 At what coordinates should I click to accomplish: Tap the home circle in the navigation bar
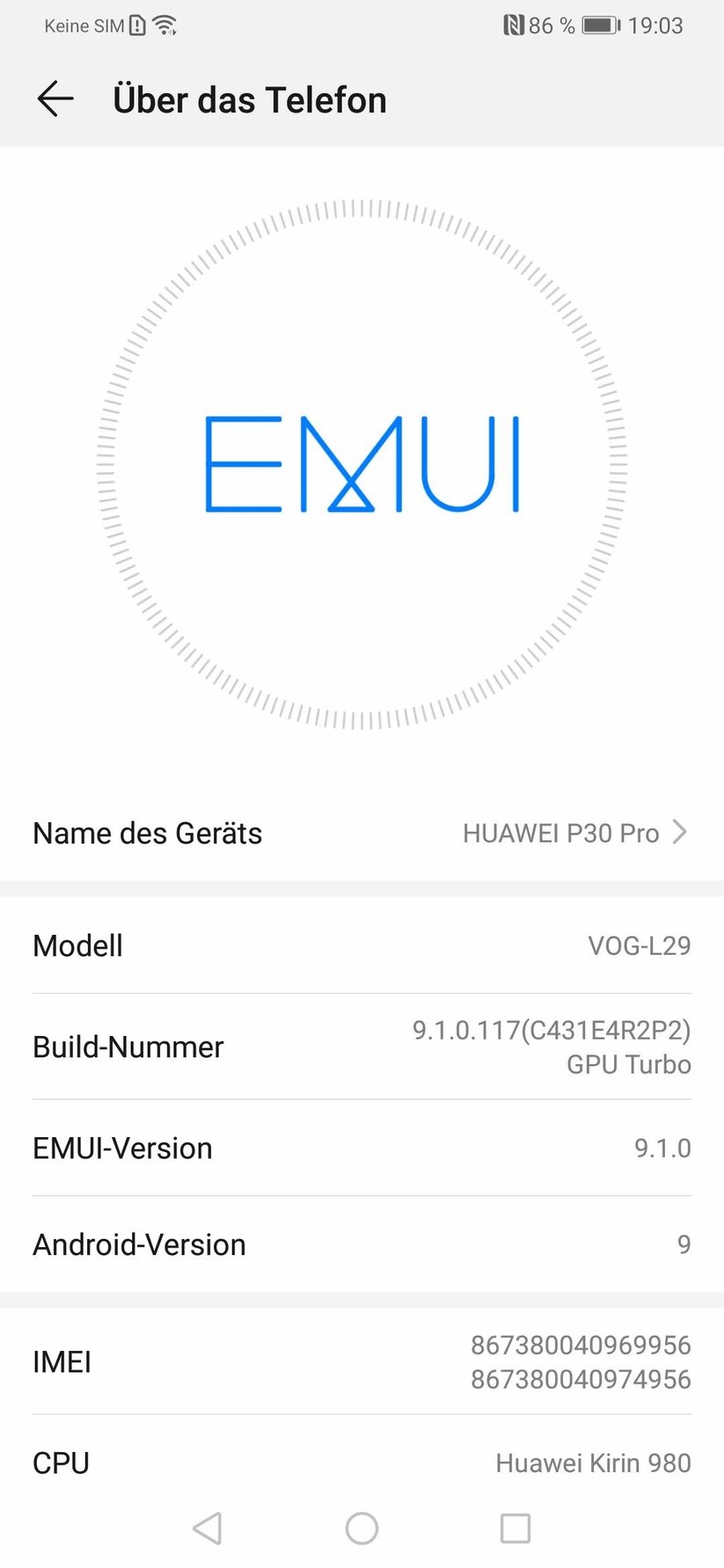(362, 1528)
